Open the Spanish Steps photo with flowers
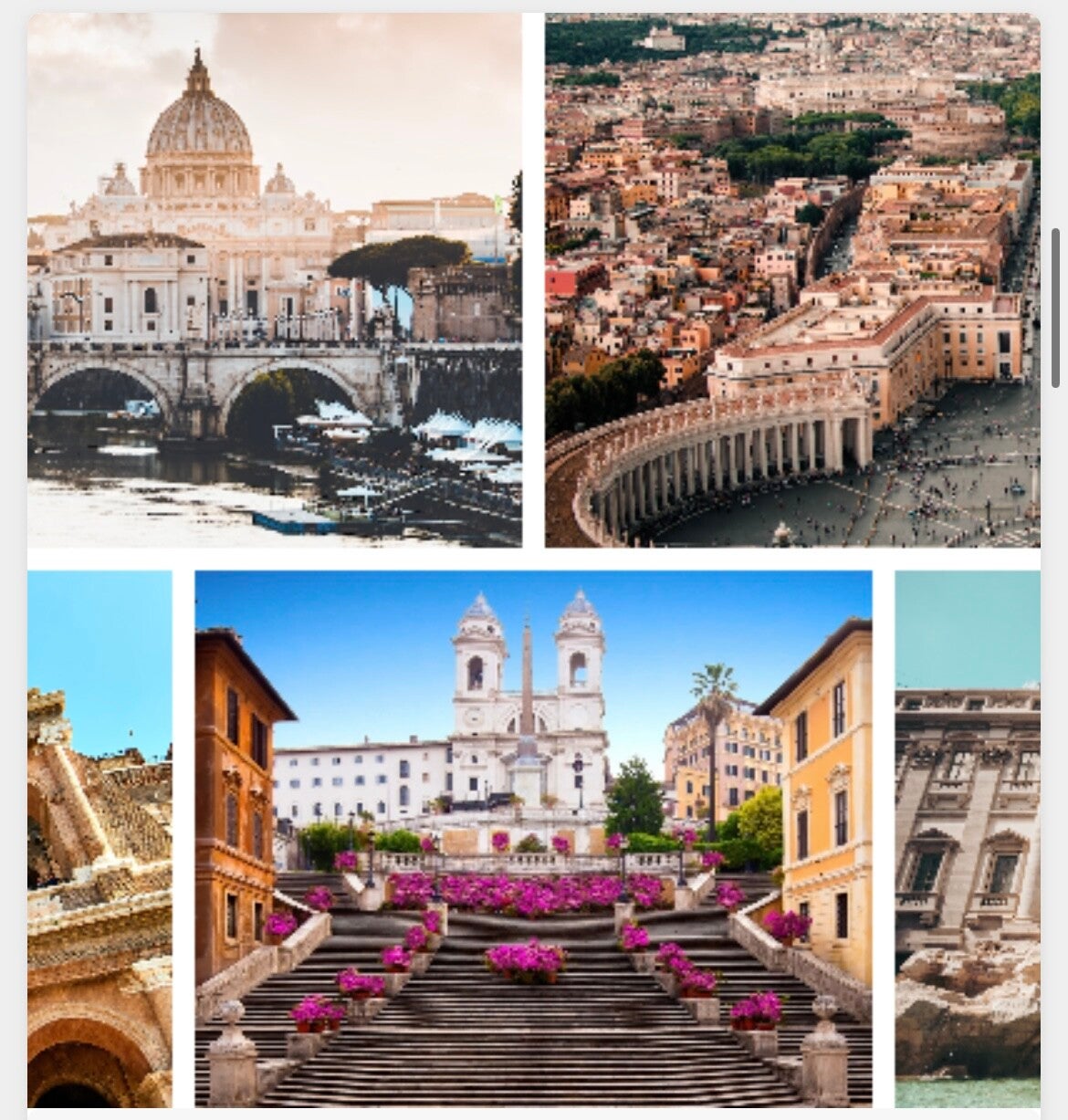This screenshot has width=1068, height=1120. (533, 838)
